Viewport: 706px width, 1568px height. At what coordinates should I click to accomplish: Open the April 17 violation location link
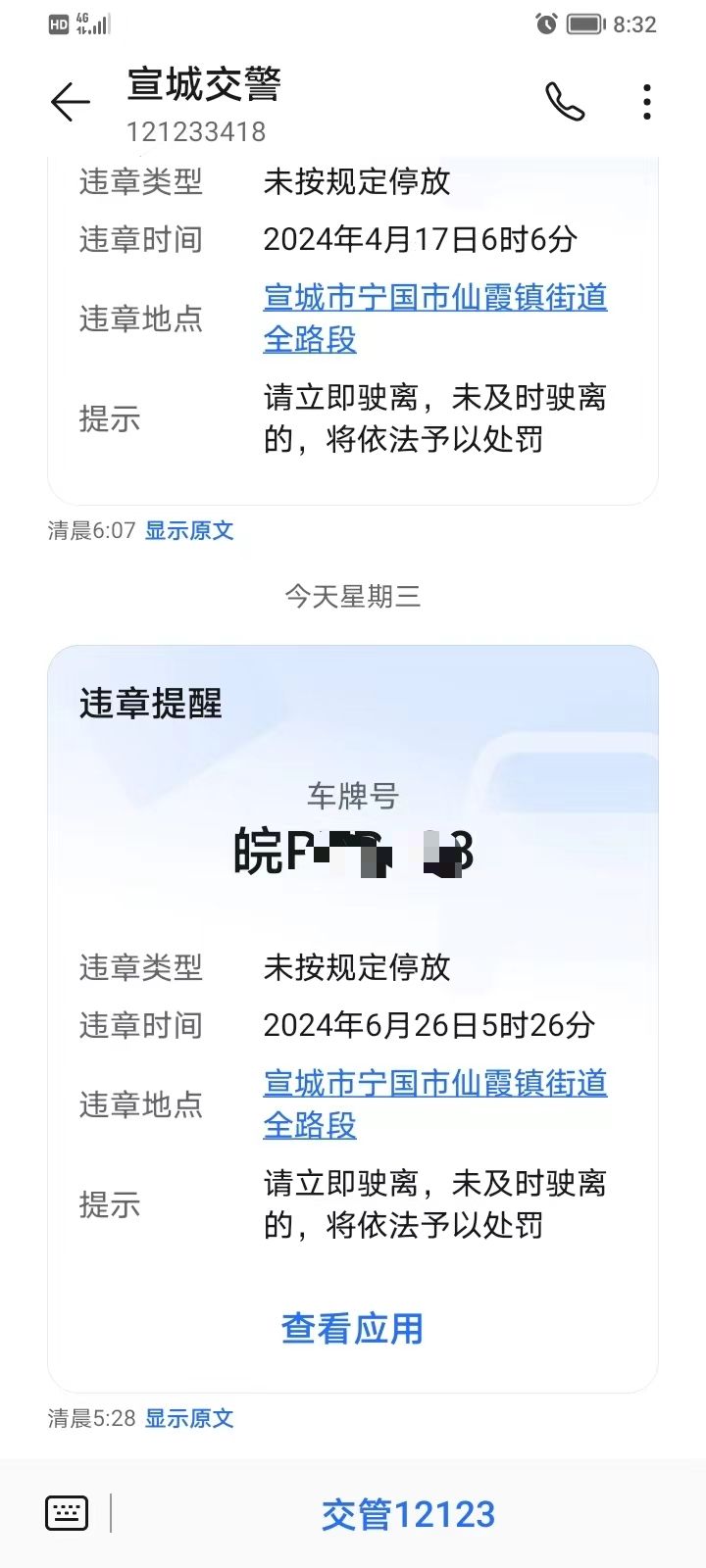tap(435, 318)
